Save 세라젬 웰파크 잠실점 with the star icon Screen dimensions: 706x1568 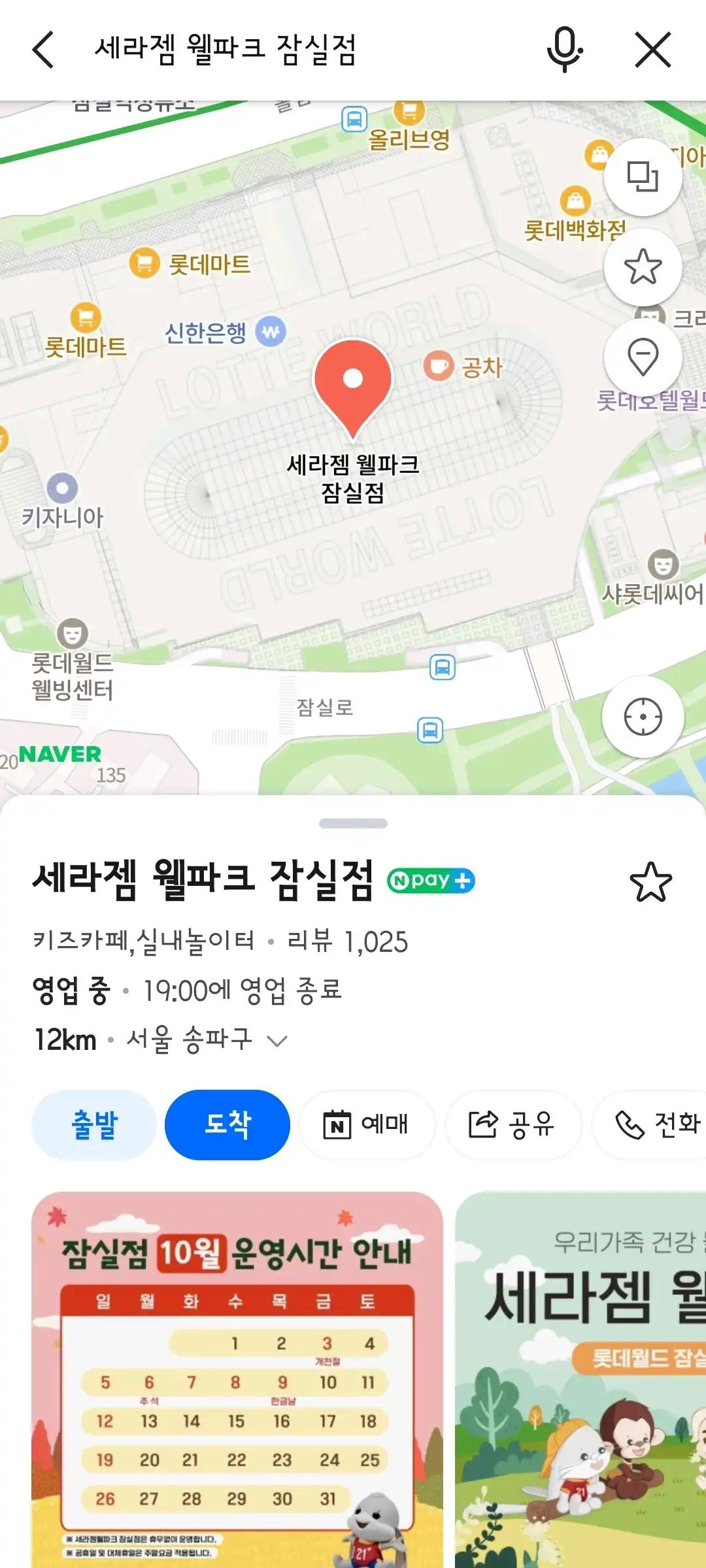(650, 882)
